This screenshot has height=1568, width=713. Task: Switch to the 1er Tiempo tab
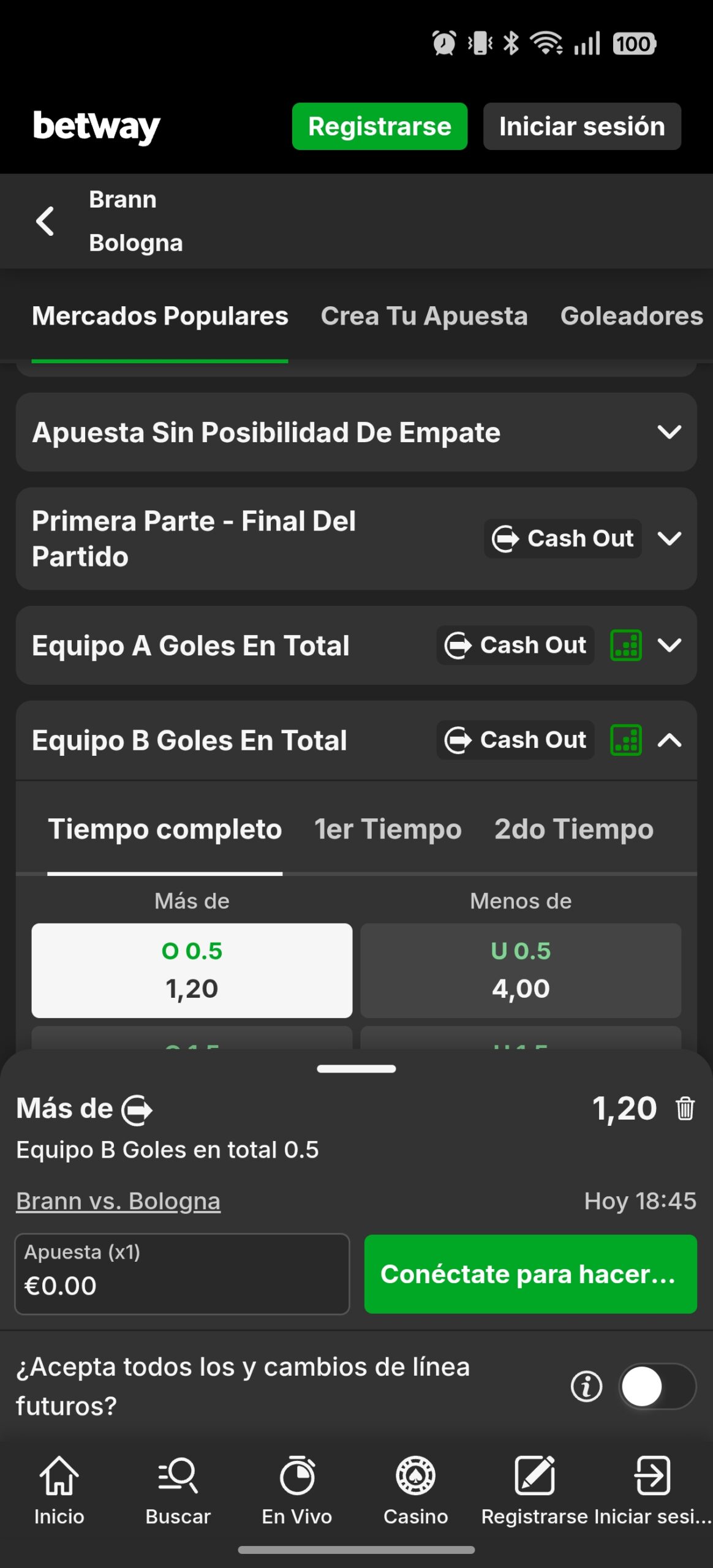(x=387, y=829)
